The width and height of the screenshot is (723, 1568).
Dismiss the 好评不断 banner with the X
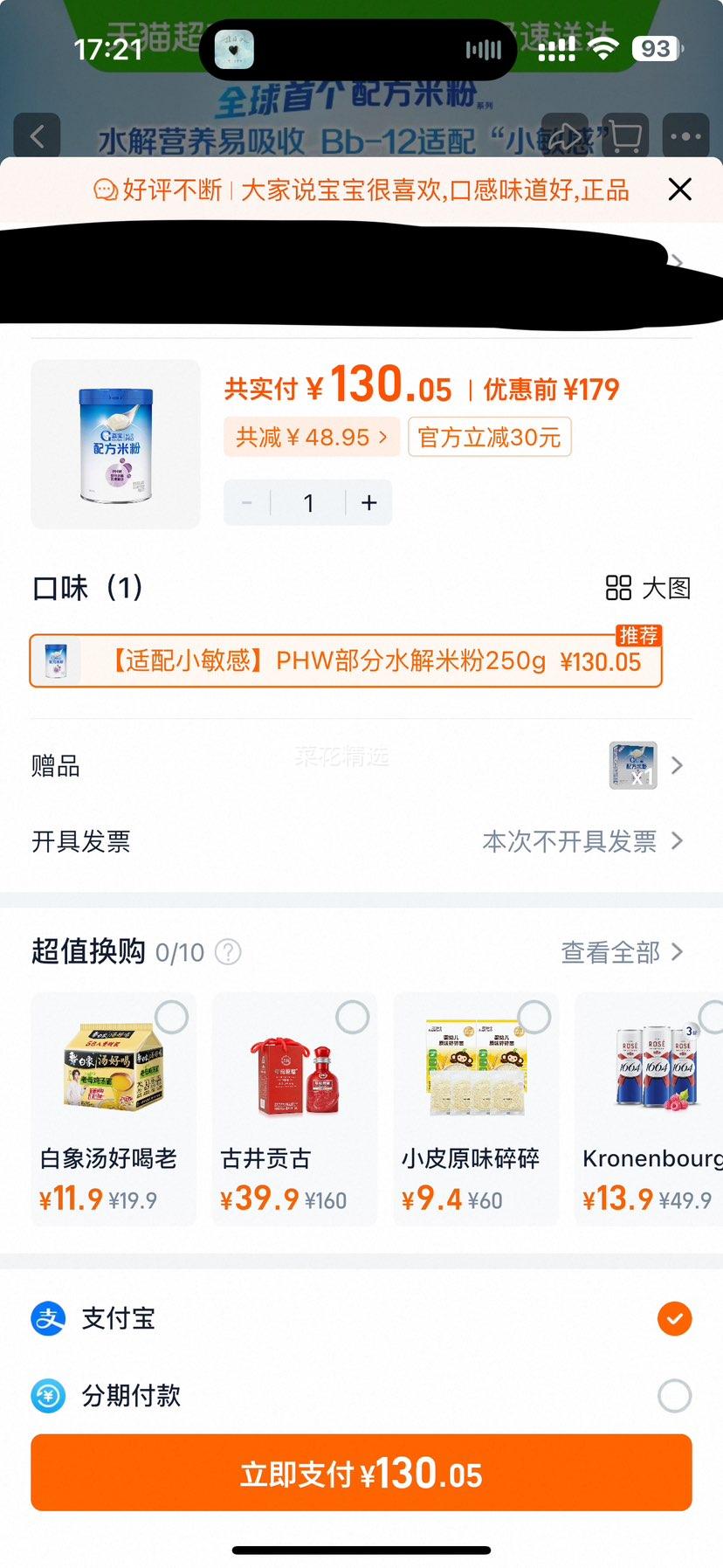679,189
